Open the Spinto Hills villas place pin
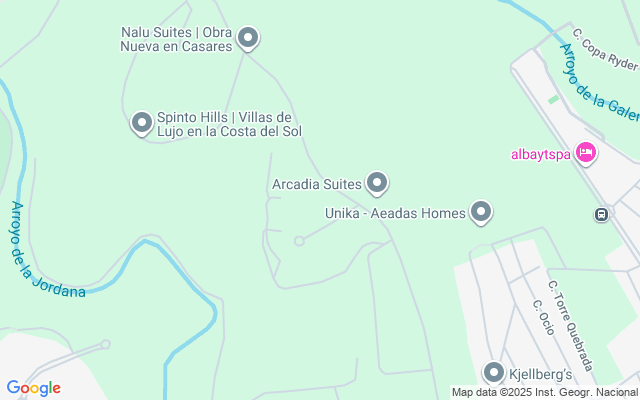Screen dimensions: 640x400 point(142,123)
